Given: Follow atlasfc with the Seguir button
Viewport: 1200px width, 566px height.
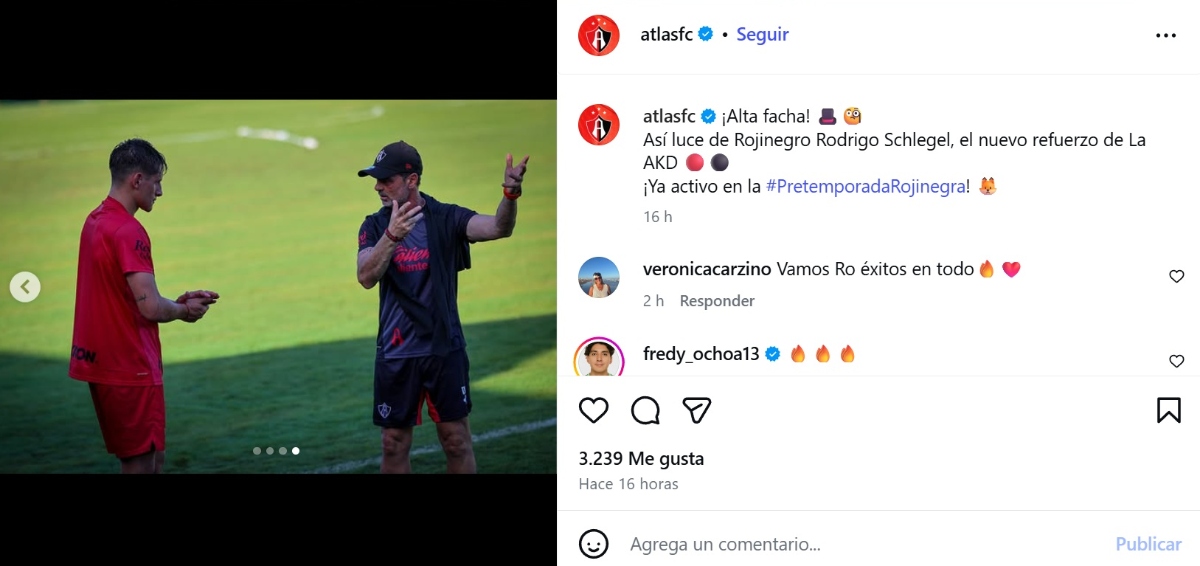Looking at the screenshot, I should 762,34.
